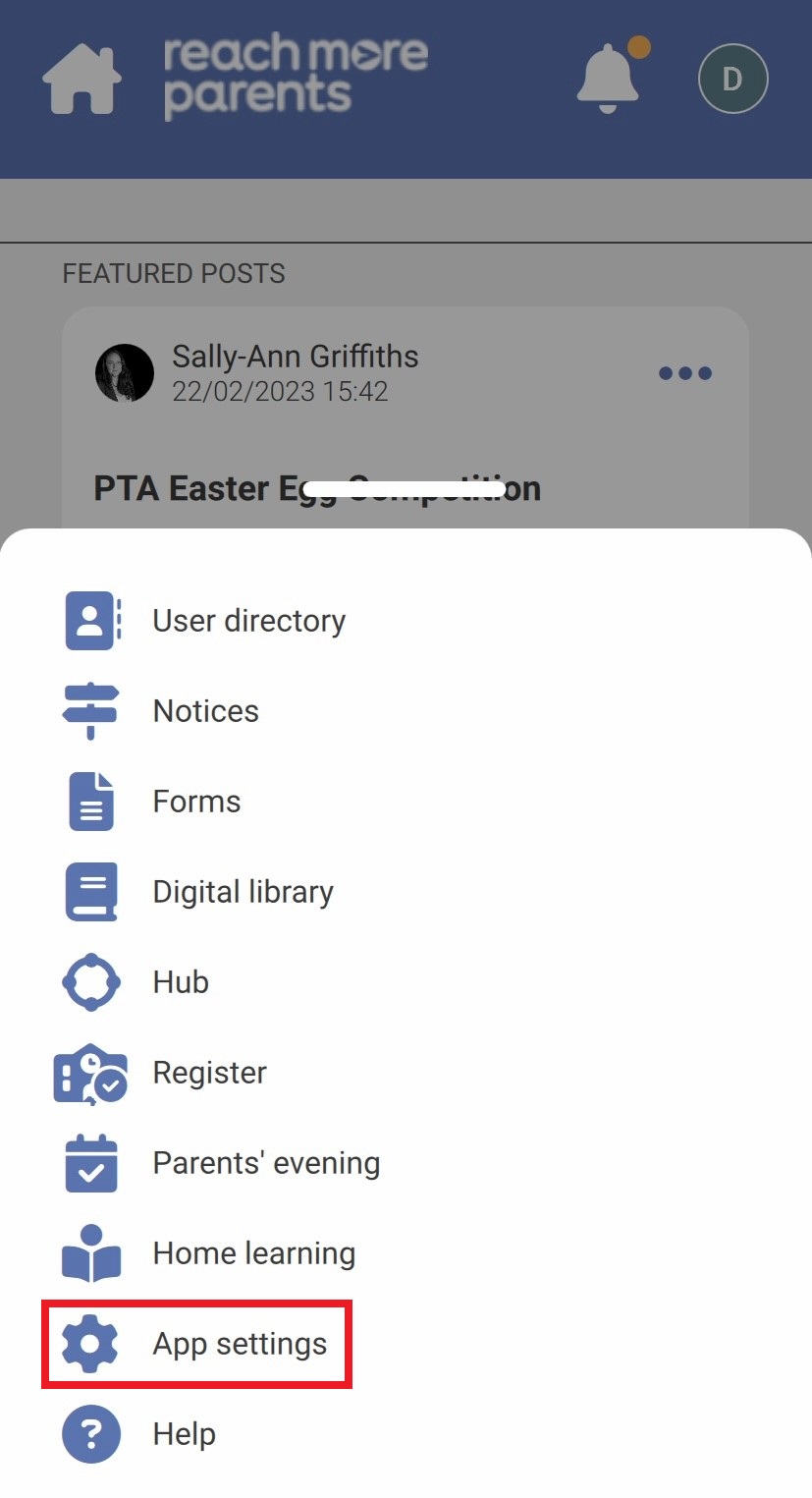Open the Register option

pyautogui.click(x=209, y=1073)
